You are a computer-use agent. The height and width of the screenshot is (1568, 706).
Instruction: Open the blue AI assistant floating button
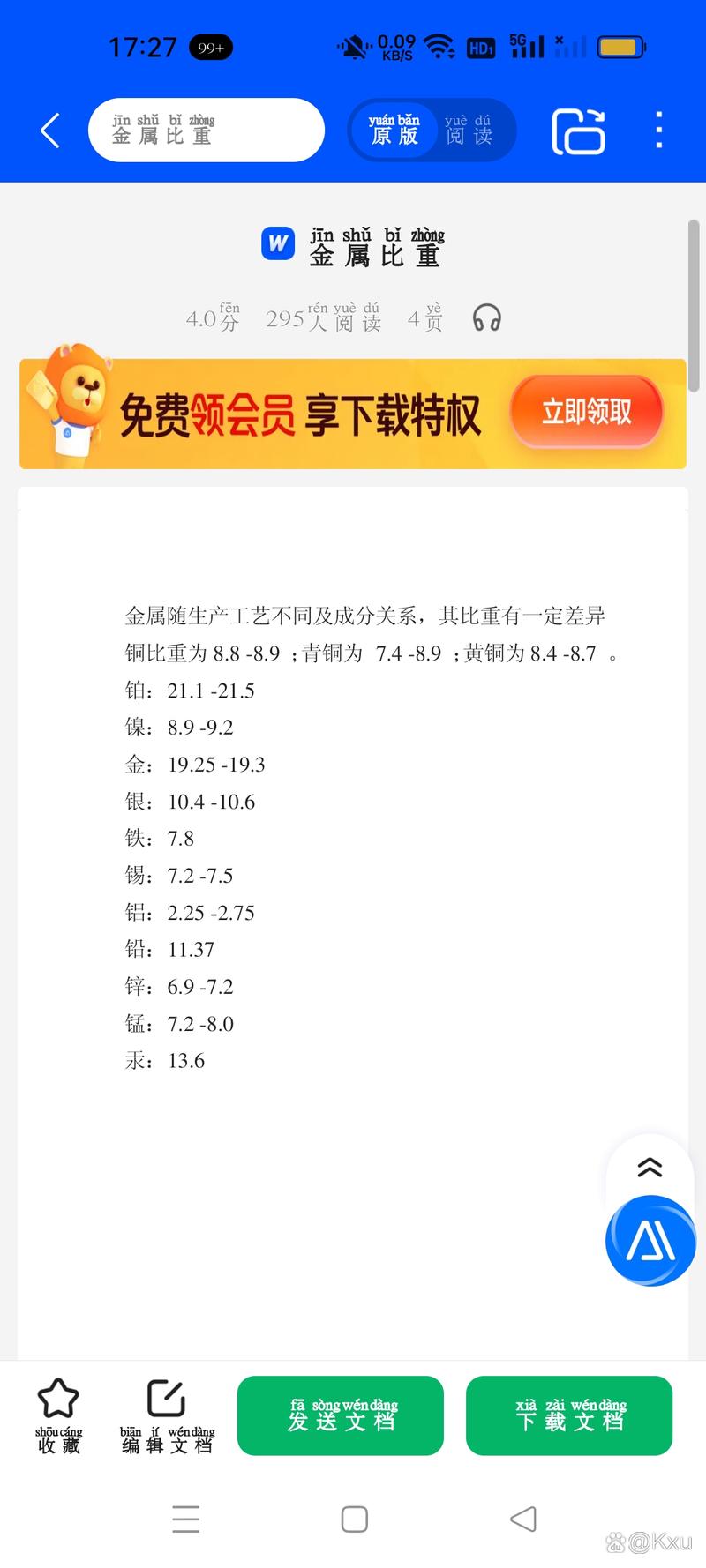(650, 1241)
